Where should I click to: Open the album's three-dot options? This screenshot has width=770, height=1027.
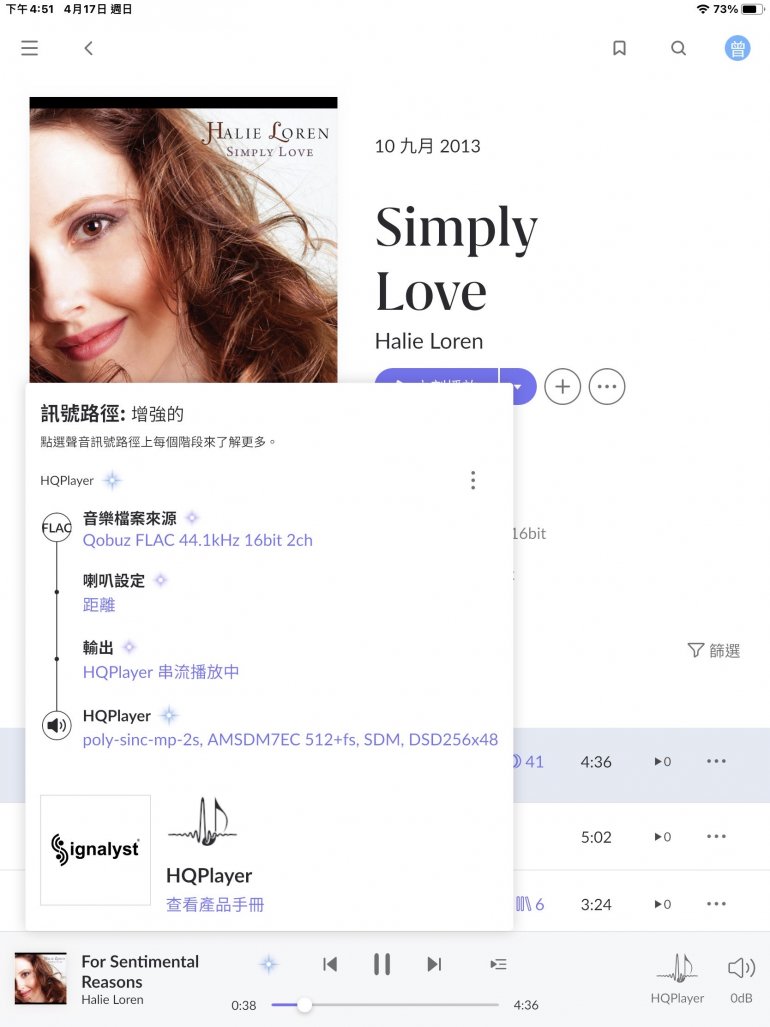(x=607, y=386)
